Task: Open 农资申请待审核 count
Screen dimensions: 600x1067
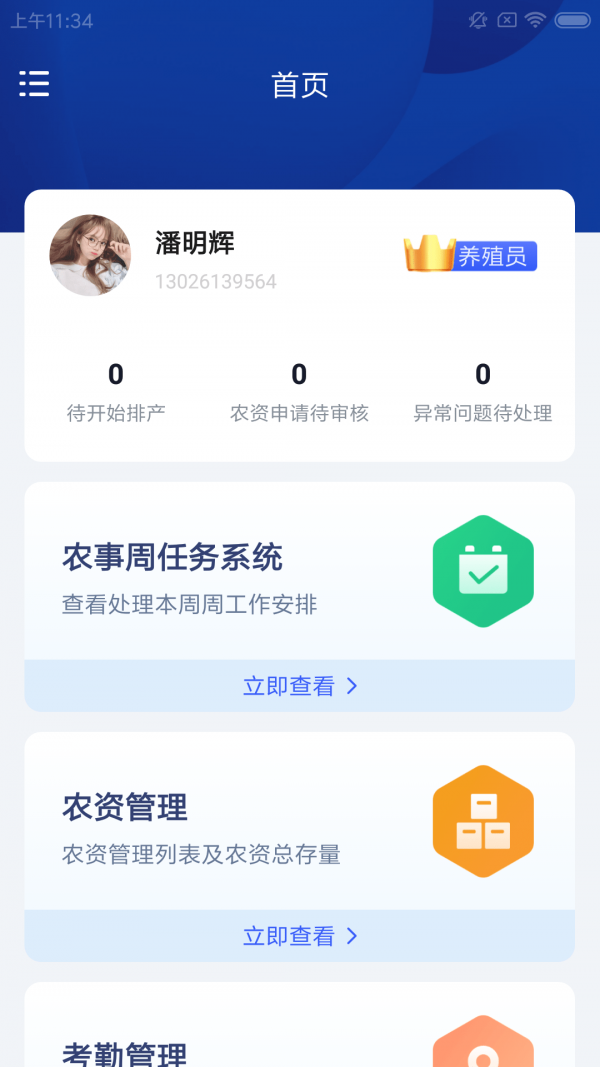Action: tap(299, 391)
